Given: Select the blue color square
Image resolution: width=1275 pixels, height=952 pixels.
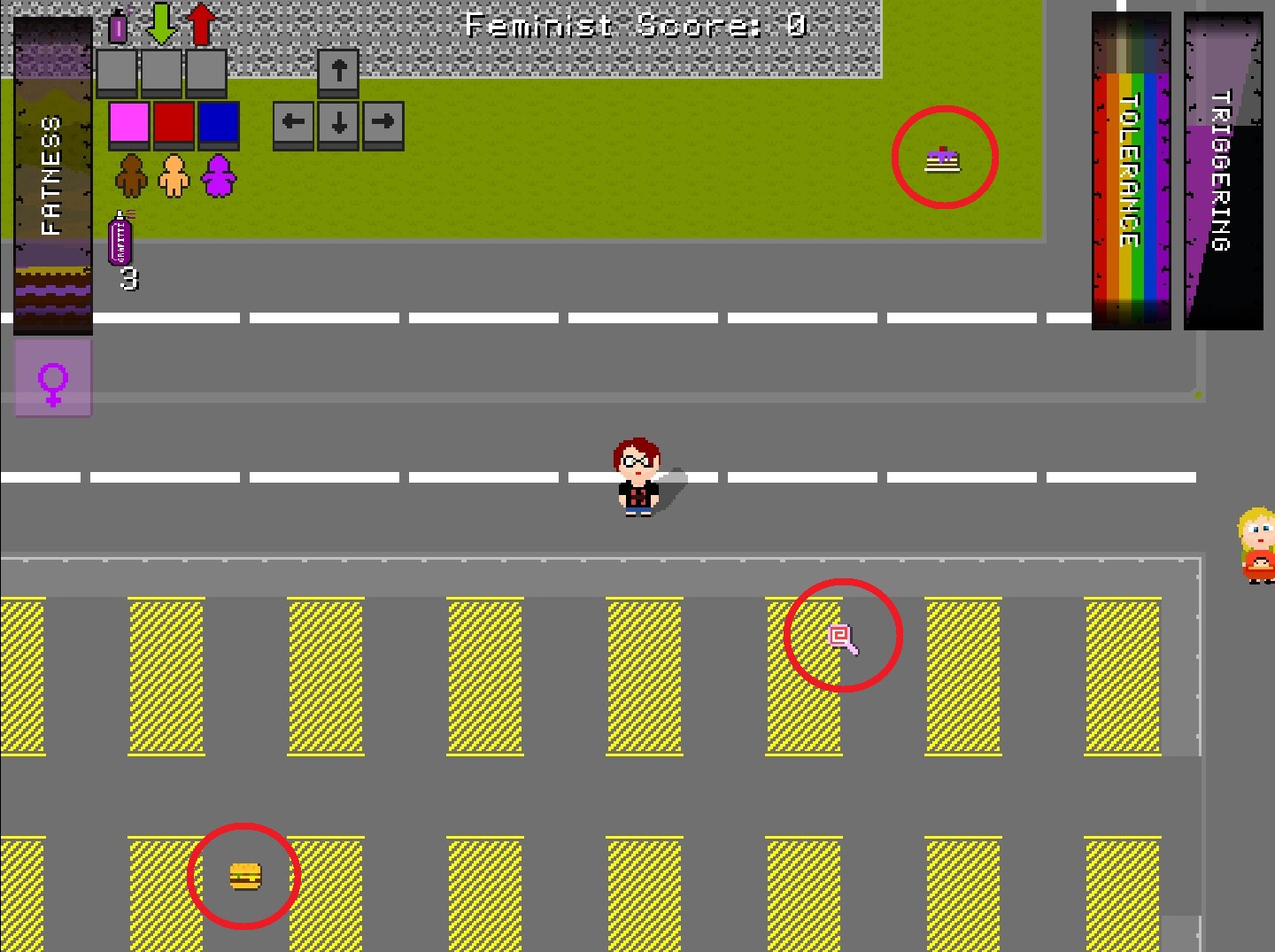Looking at the screenshot, I should (x=219, y=122).
